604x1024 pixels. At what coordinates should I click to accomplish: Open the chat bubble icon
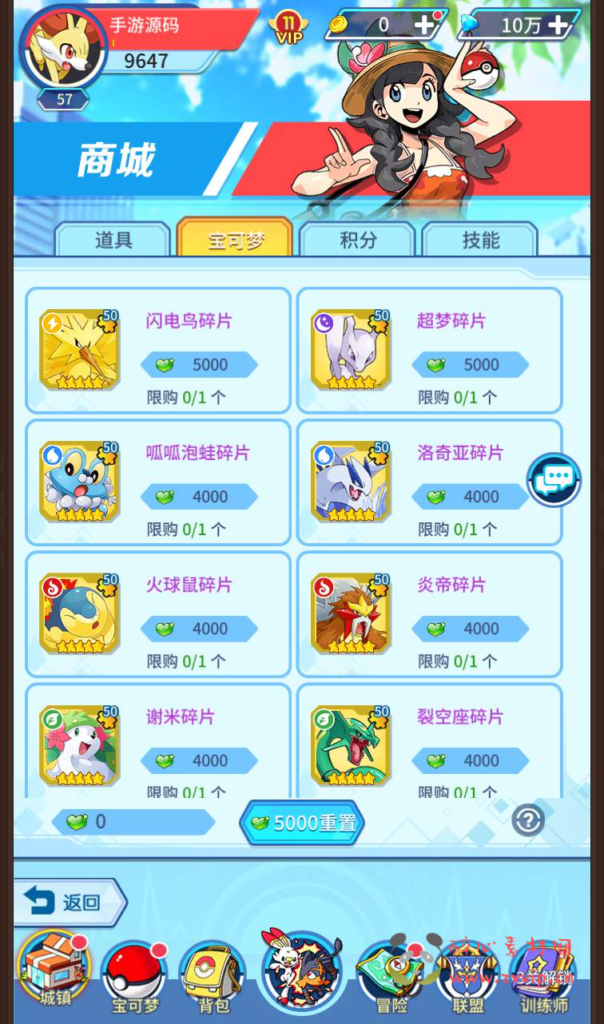point(554,480)
